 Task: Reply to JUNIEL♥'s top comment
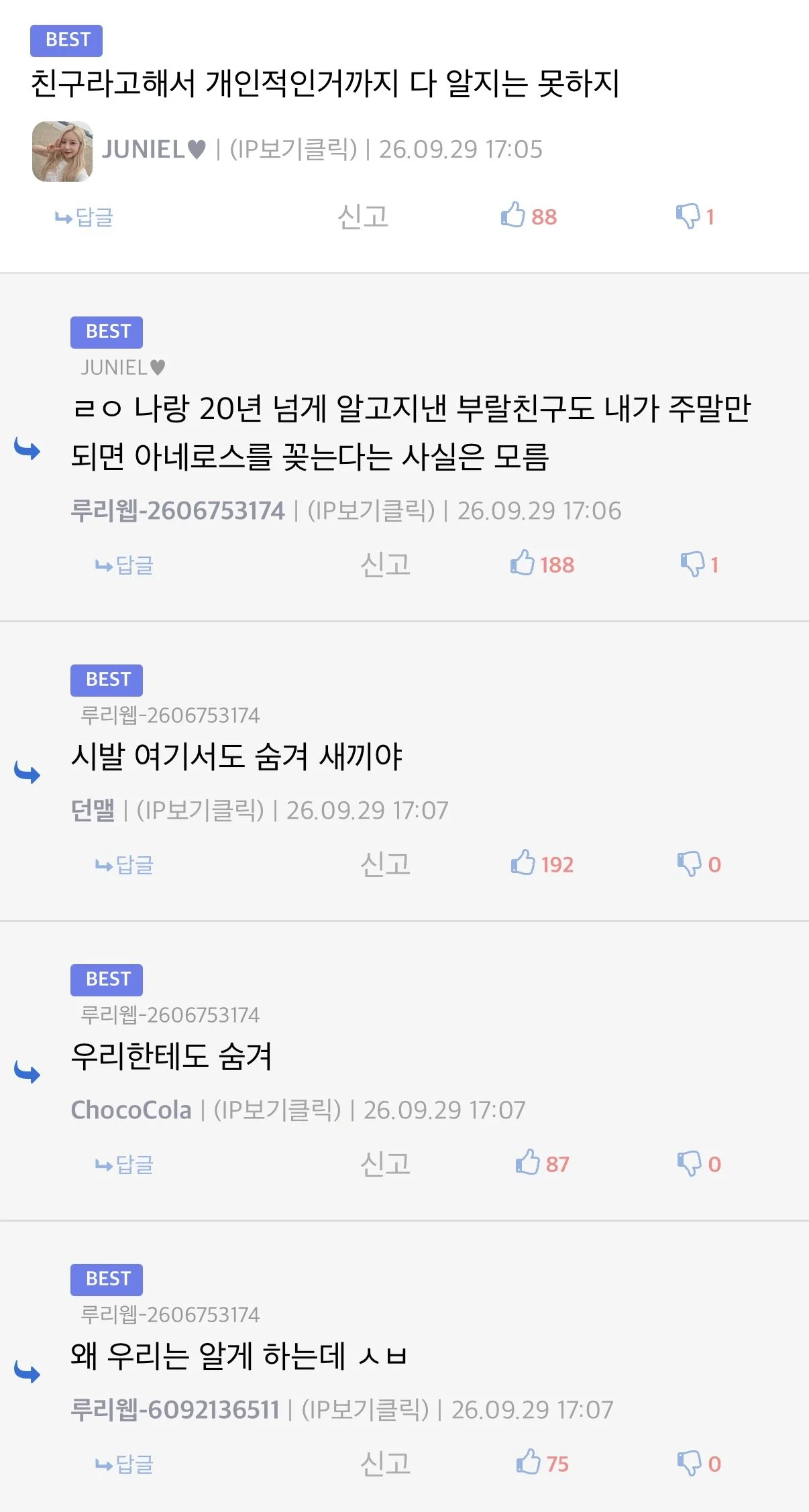pos(84,217)
